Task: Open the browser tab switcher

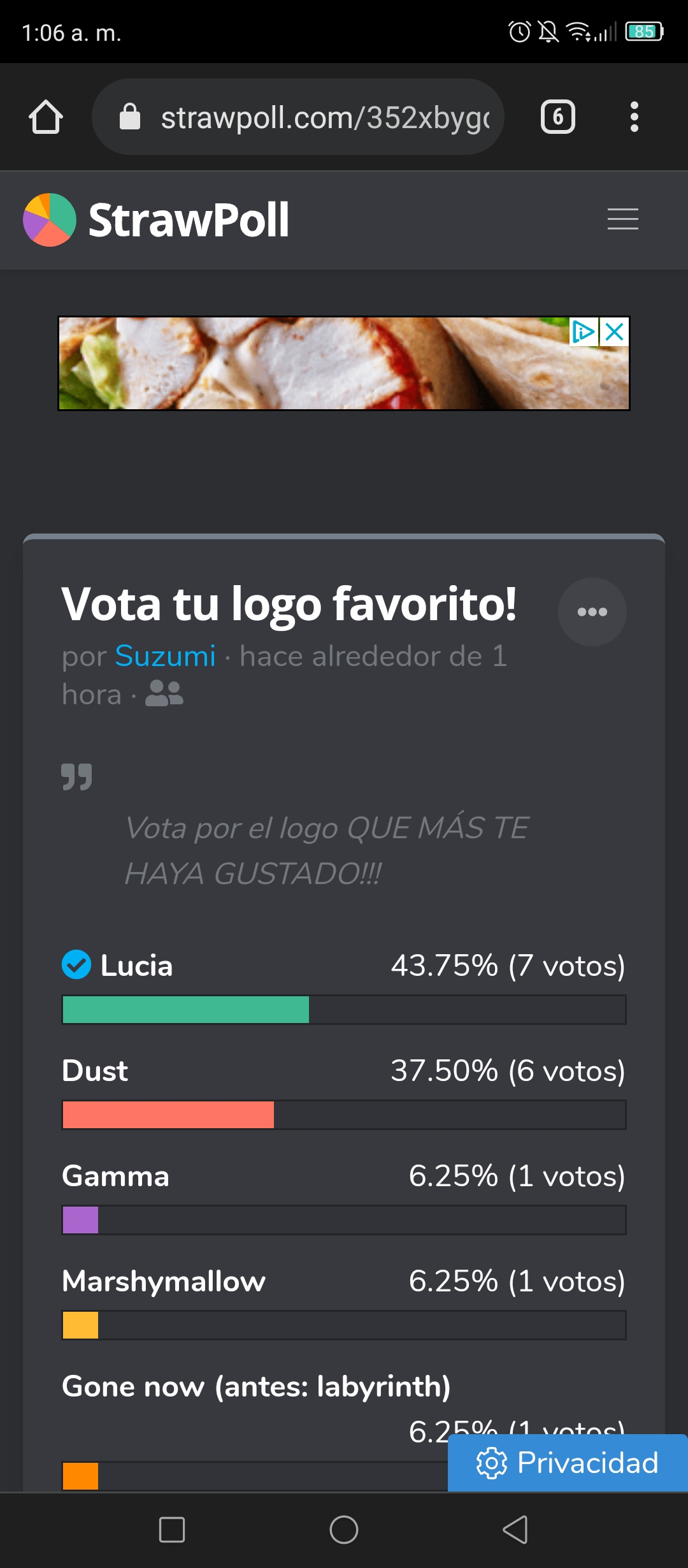Action: (x=558, y=117)
